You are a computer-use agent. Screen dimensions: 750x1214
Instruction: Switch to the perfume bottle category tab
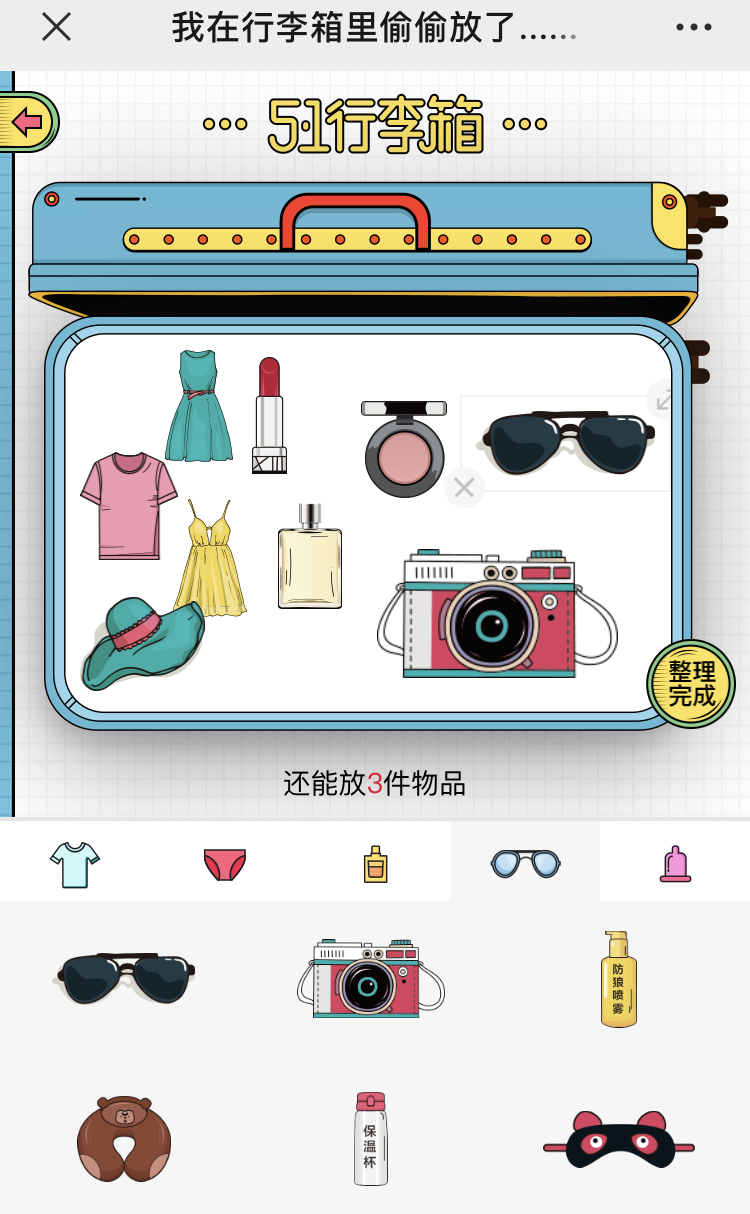(x=375, y=863)
